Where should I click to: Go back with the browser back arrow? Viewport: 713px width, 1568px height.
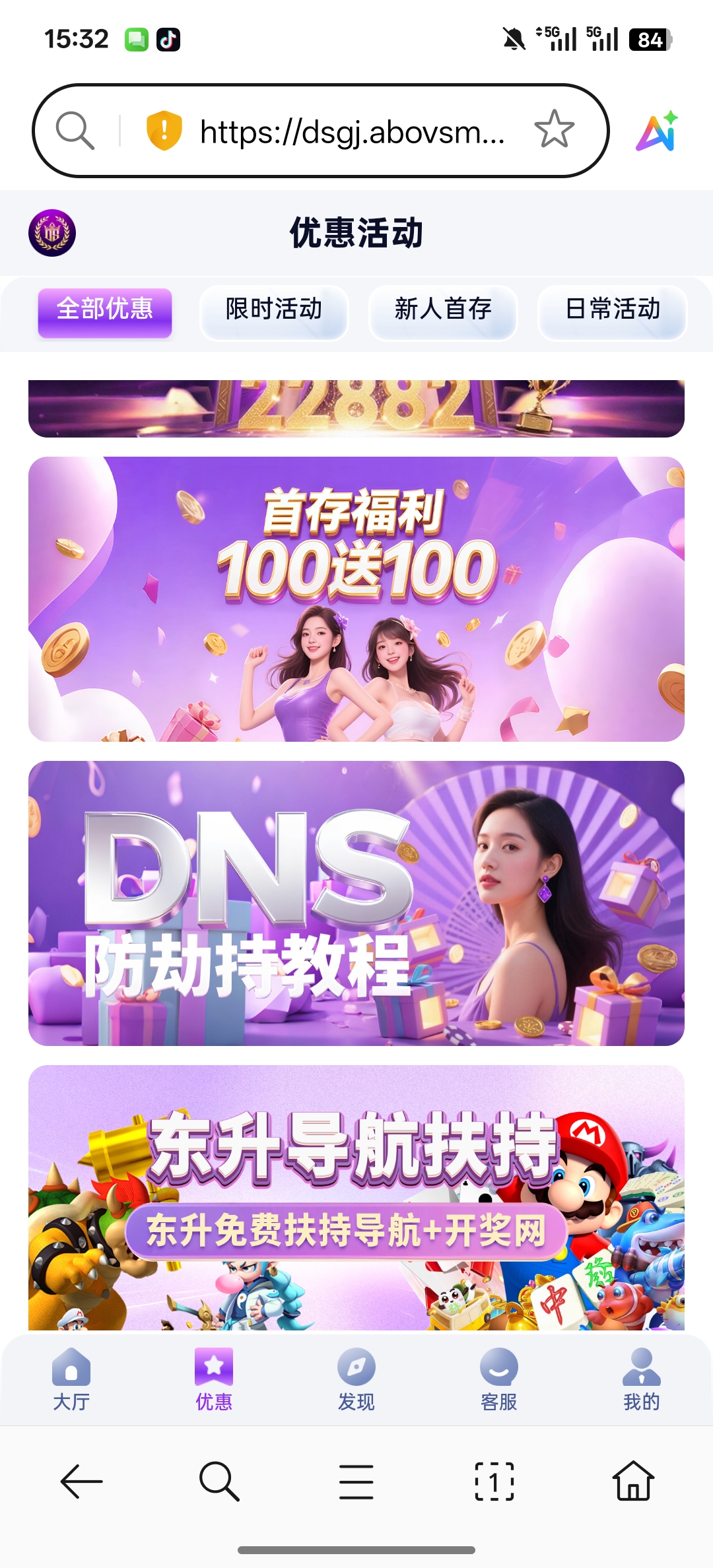(81, 1482)
